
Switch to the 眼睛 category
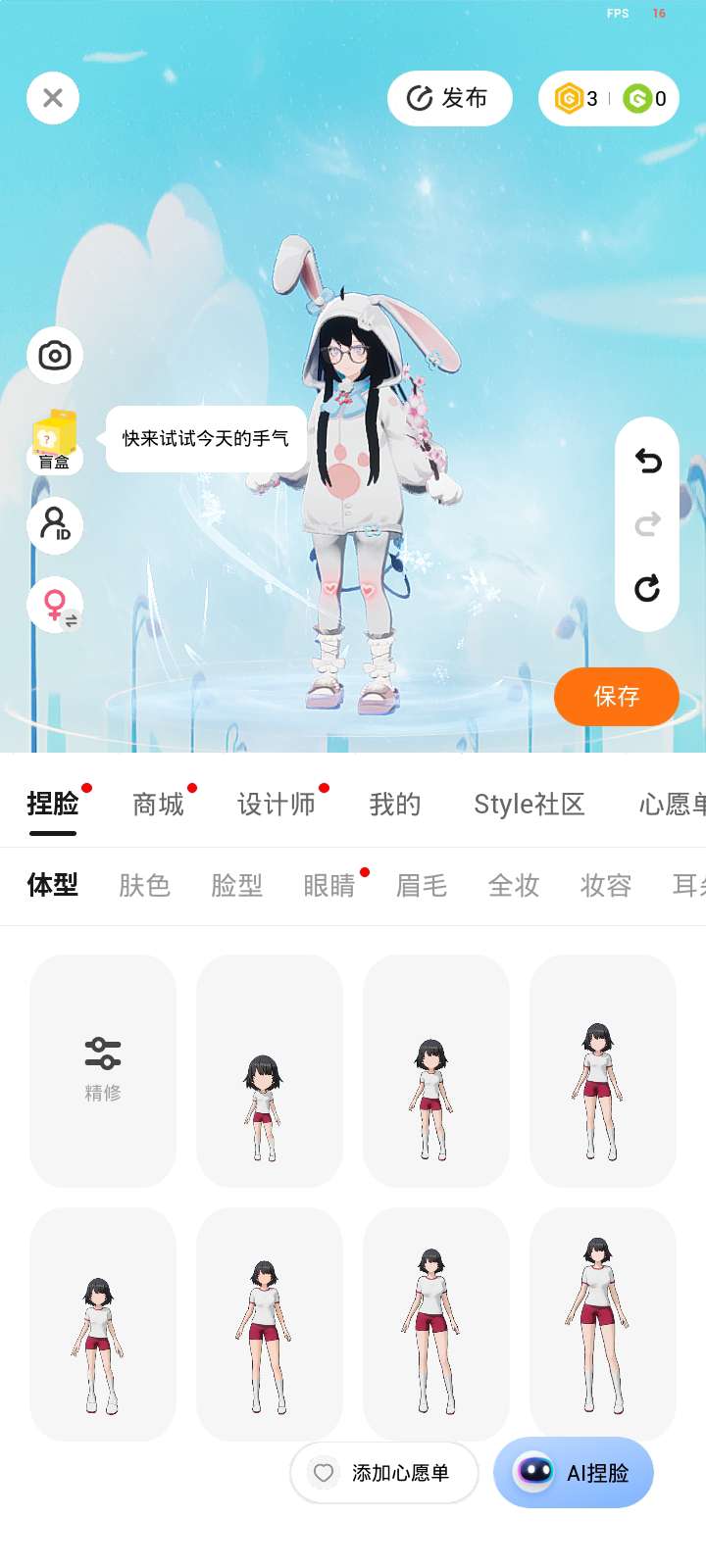[329, 886]
